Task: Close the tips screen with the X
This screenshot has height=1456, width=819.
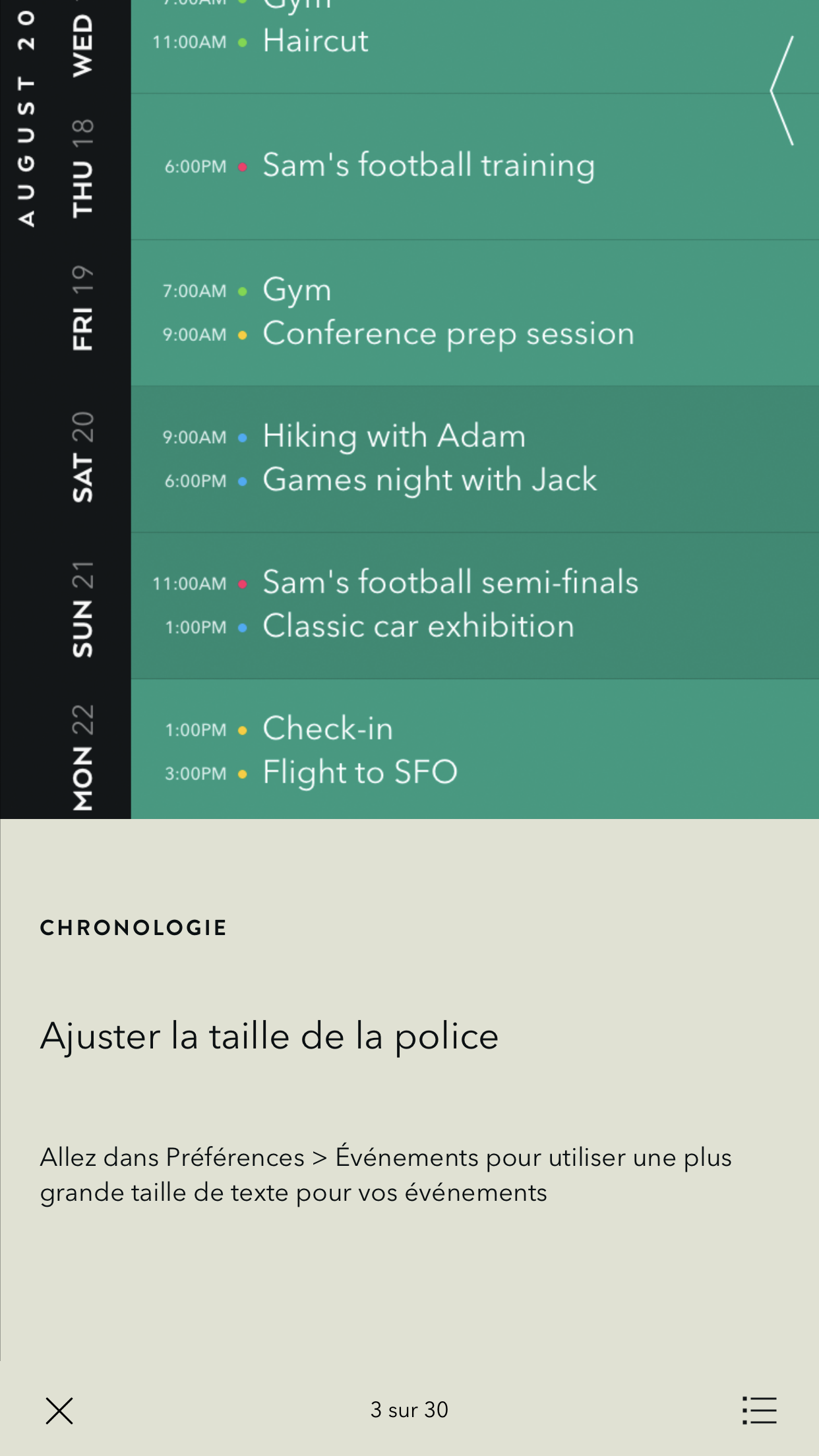Action: click(59, 1410)
